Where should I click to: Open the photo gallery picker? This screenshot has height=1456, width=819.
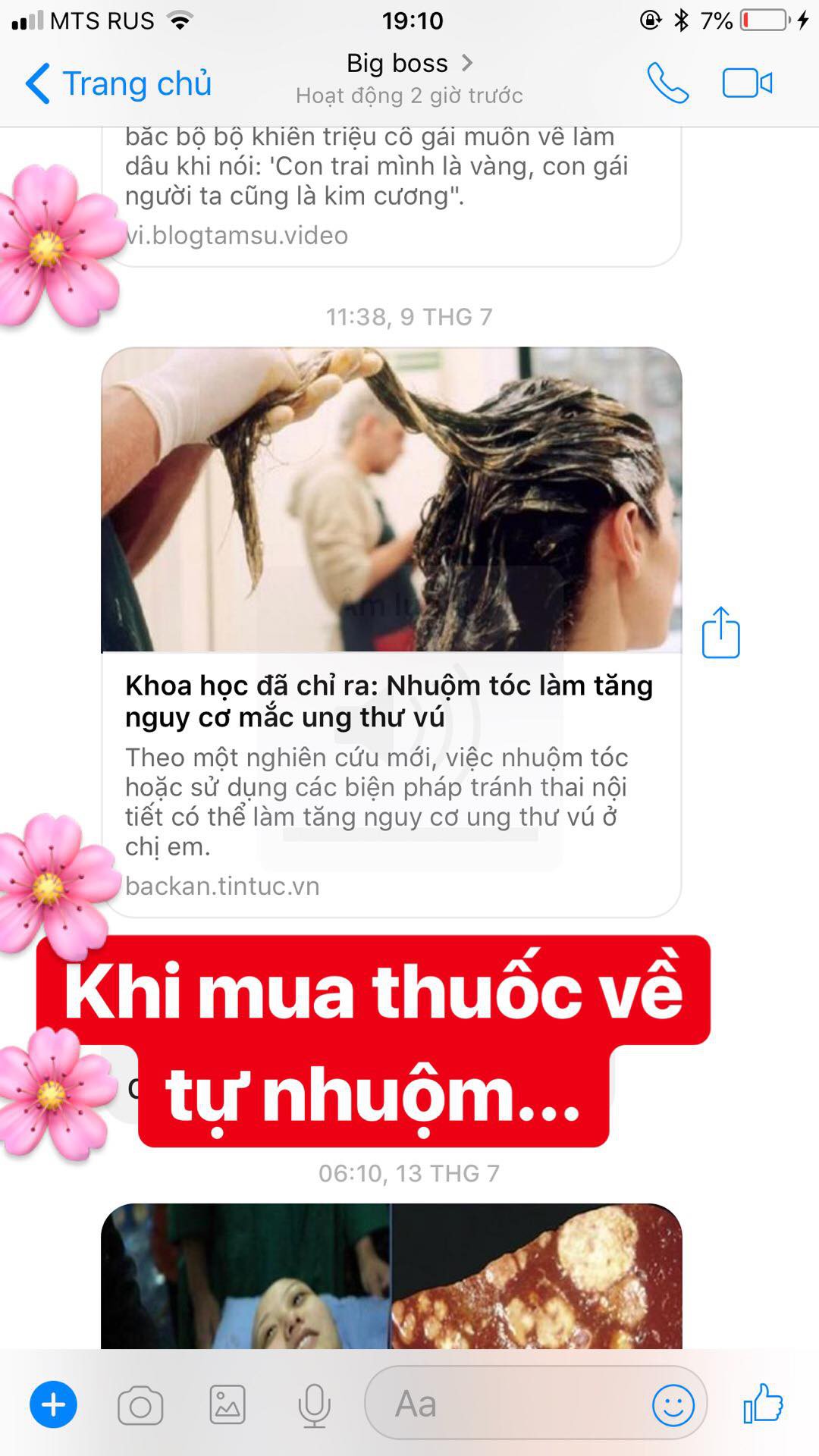point(227,1404)
